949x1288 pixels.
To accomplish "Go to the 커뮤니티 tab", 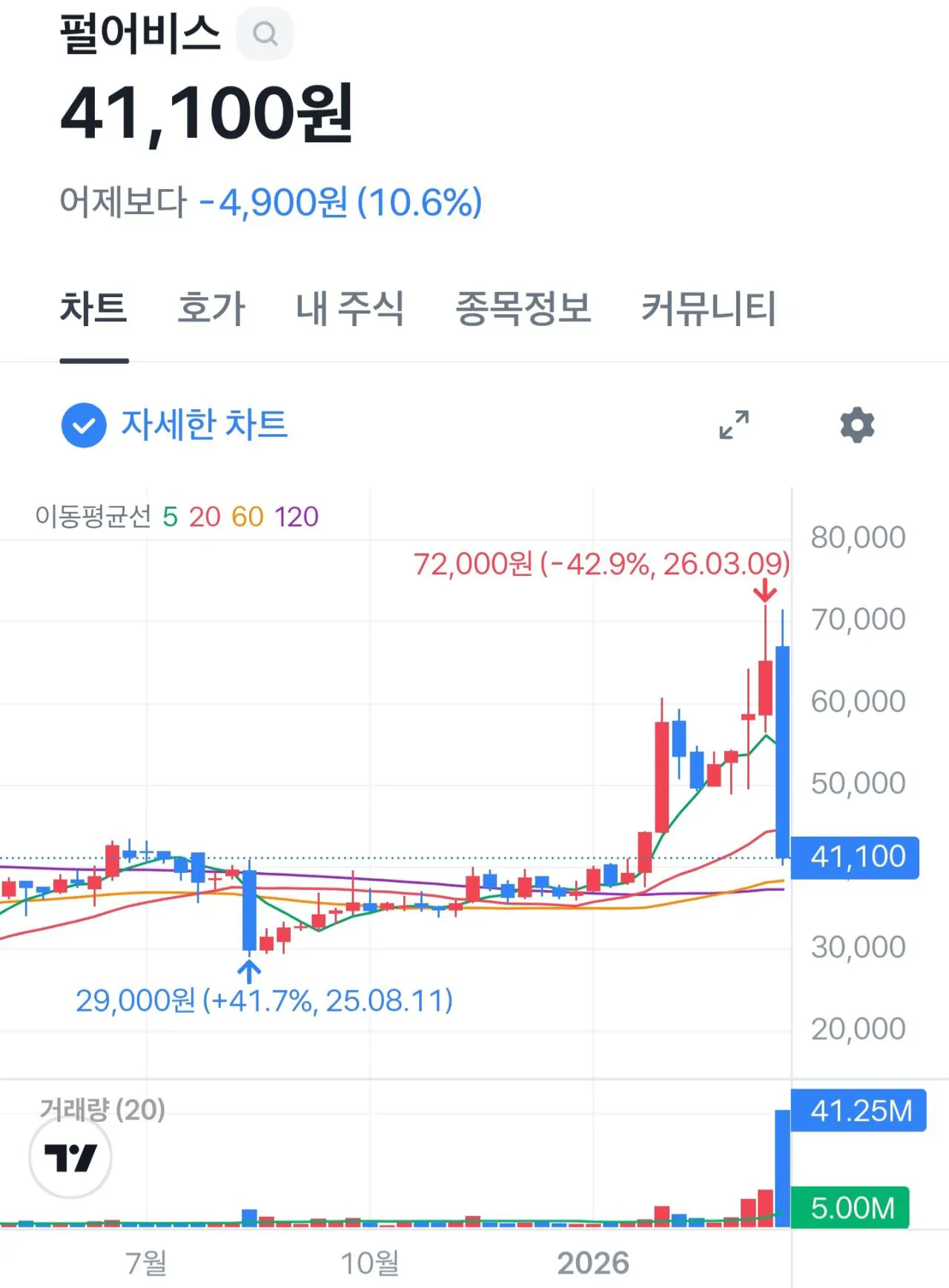I will click(x=708, y=308).
